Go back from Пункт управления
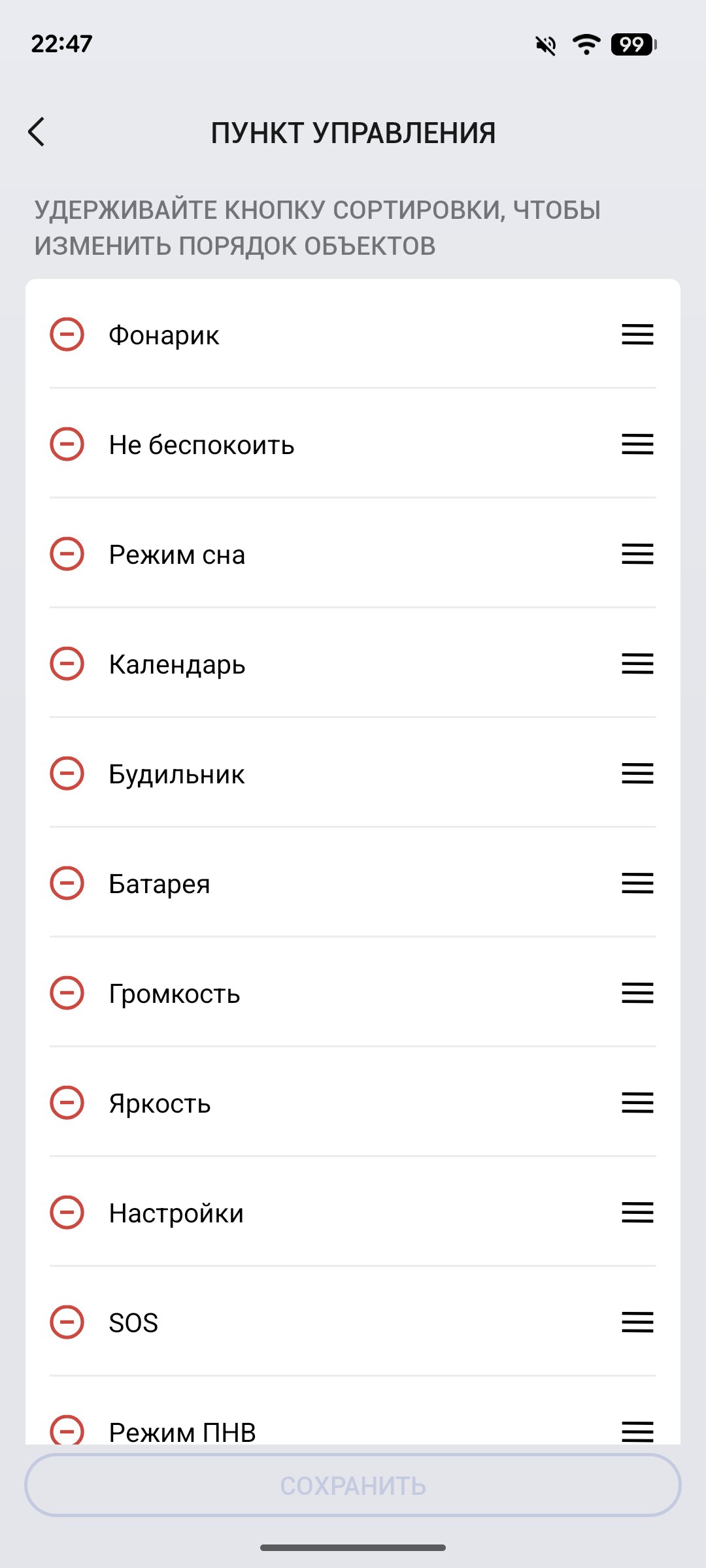The width and height of the screenshot is (706, 1568). (37, 132)
